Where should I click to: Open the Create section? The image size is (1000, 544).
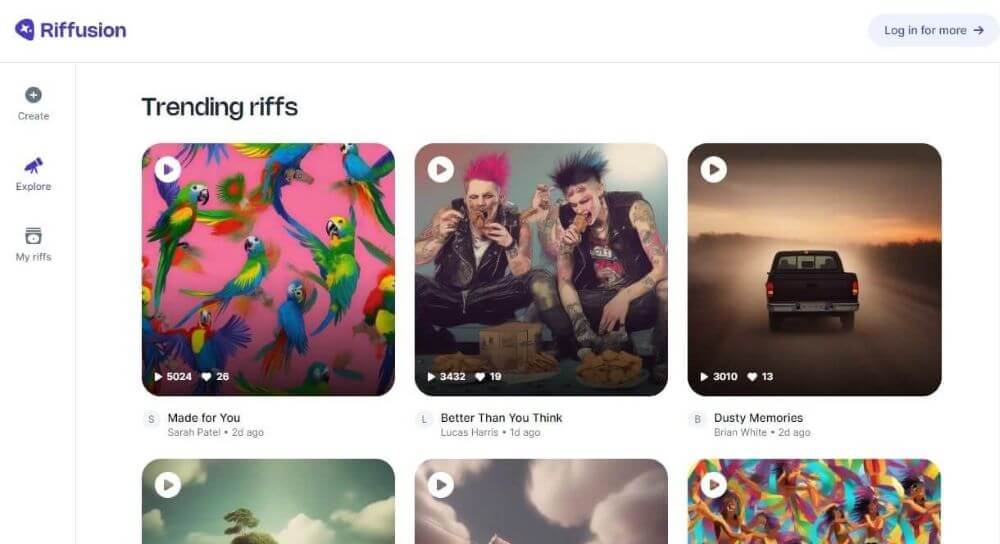(x=33, y=103)
